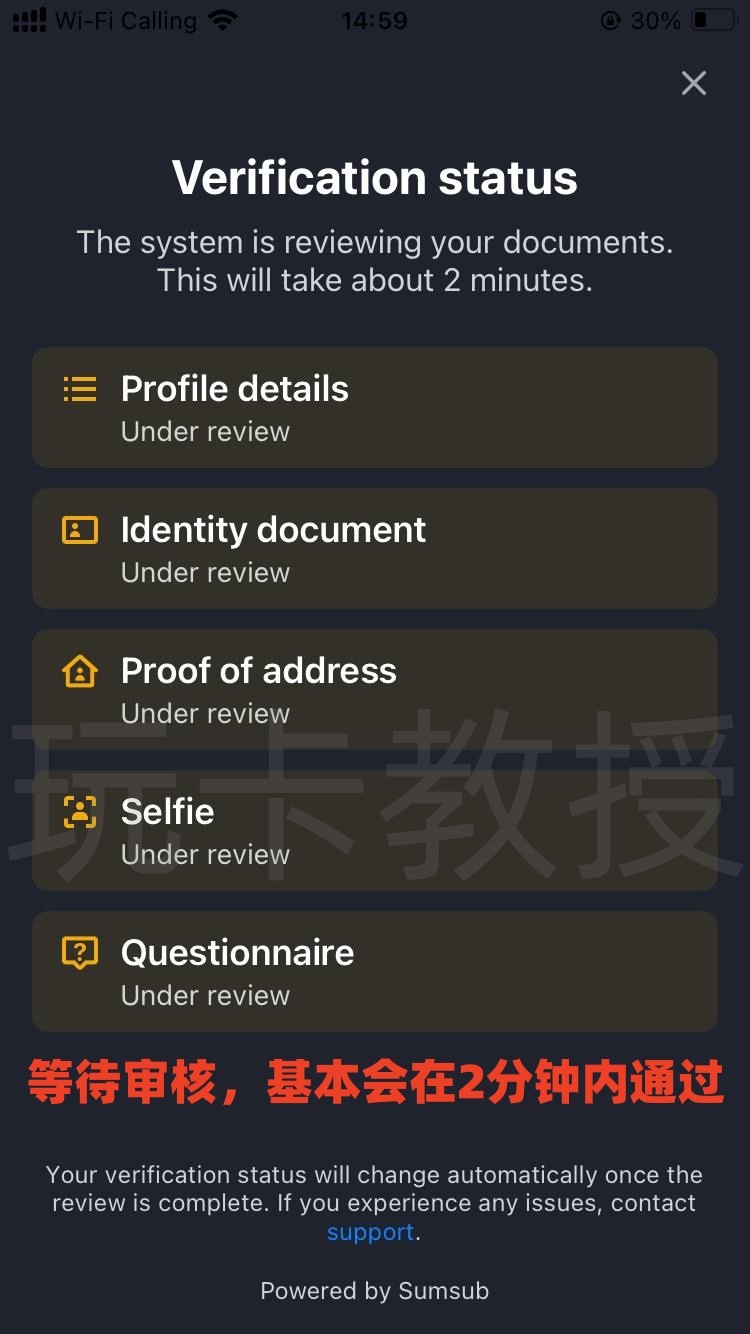
Task: Tap the clock showing 14:59
Action: [374, 20]
